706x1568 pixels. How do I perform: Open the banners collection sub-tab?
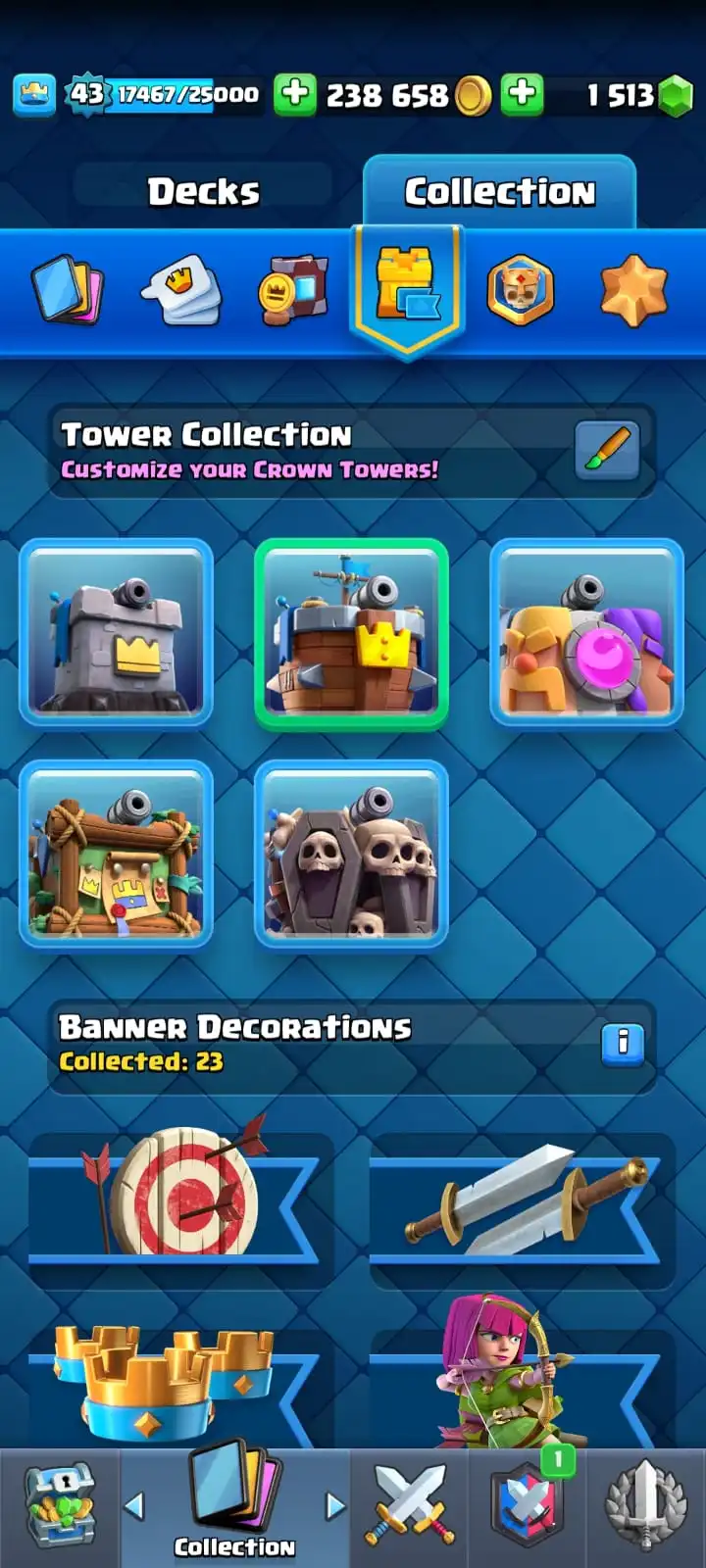click(293, 290)
